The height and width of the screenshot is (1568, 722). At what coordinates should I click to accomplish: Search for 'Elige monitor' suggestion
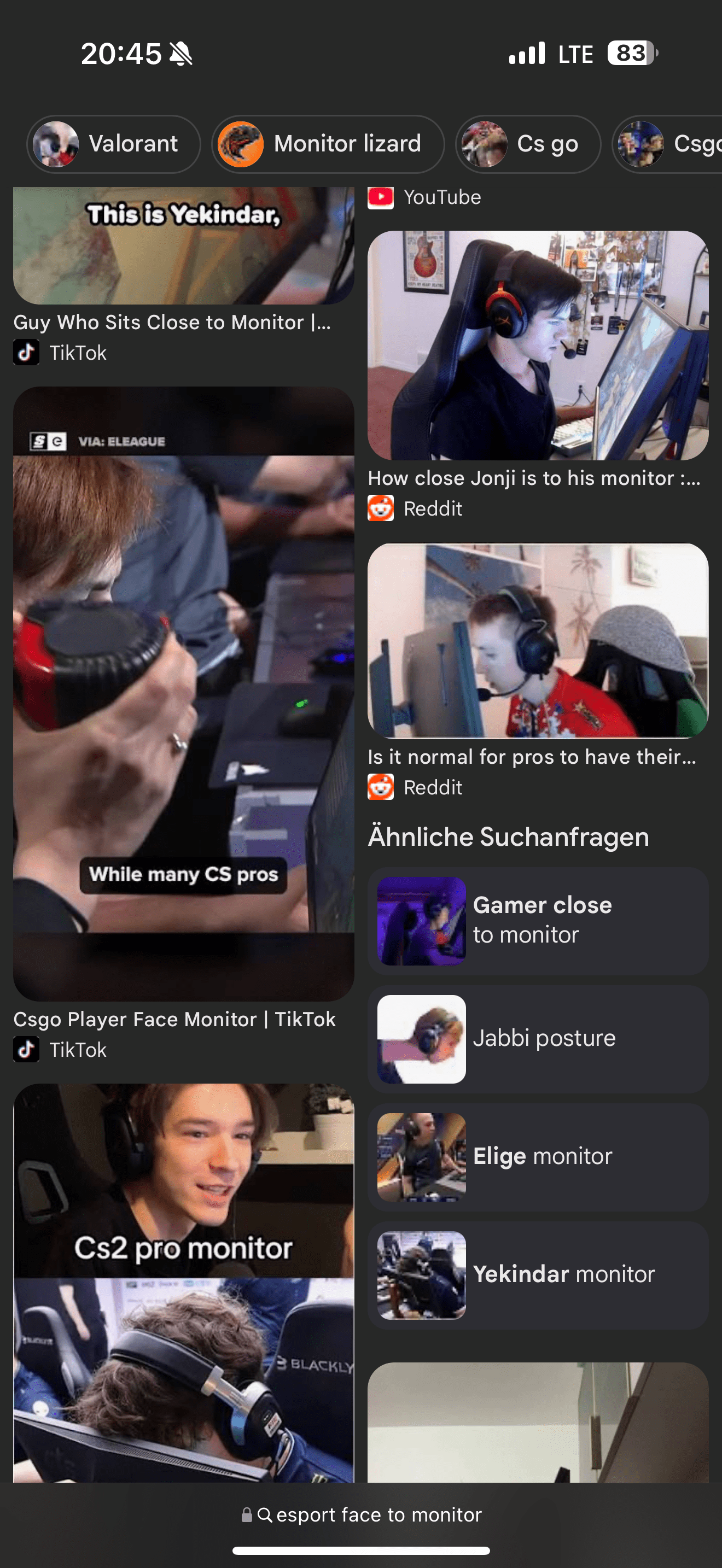(538, 1156)
